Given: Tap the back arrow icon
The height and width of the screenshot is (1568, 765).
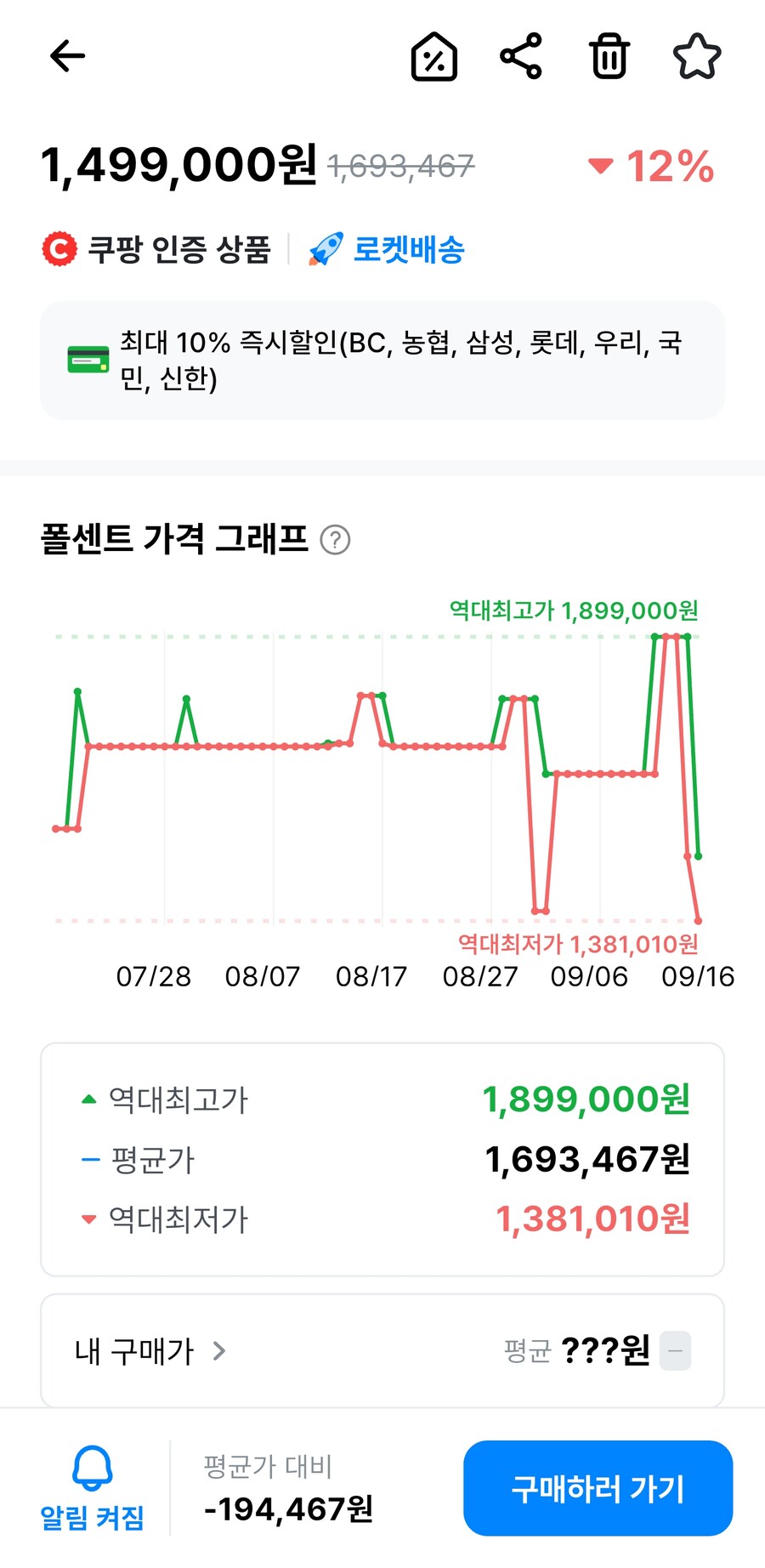Looking at the screenshot, I should pos(66,56).
